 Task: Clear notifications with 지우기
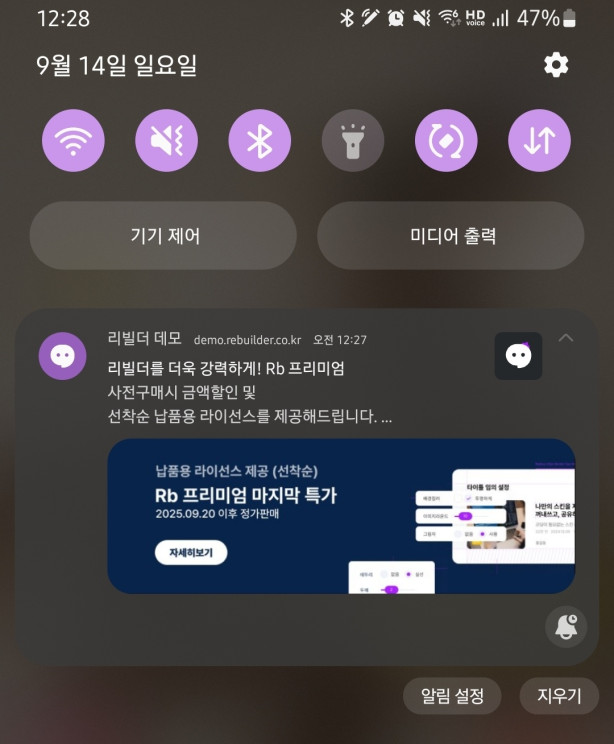point(559,696)
